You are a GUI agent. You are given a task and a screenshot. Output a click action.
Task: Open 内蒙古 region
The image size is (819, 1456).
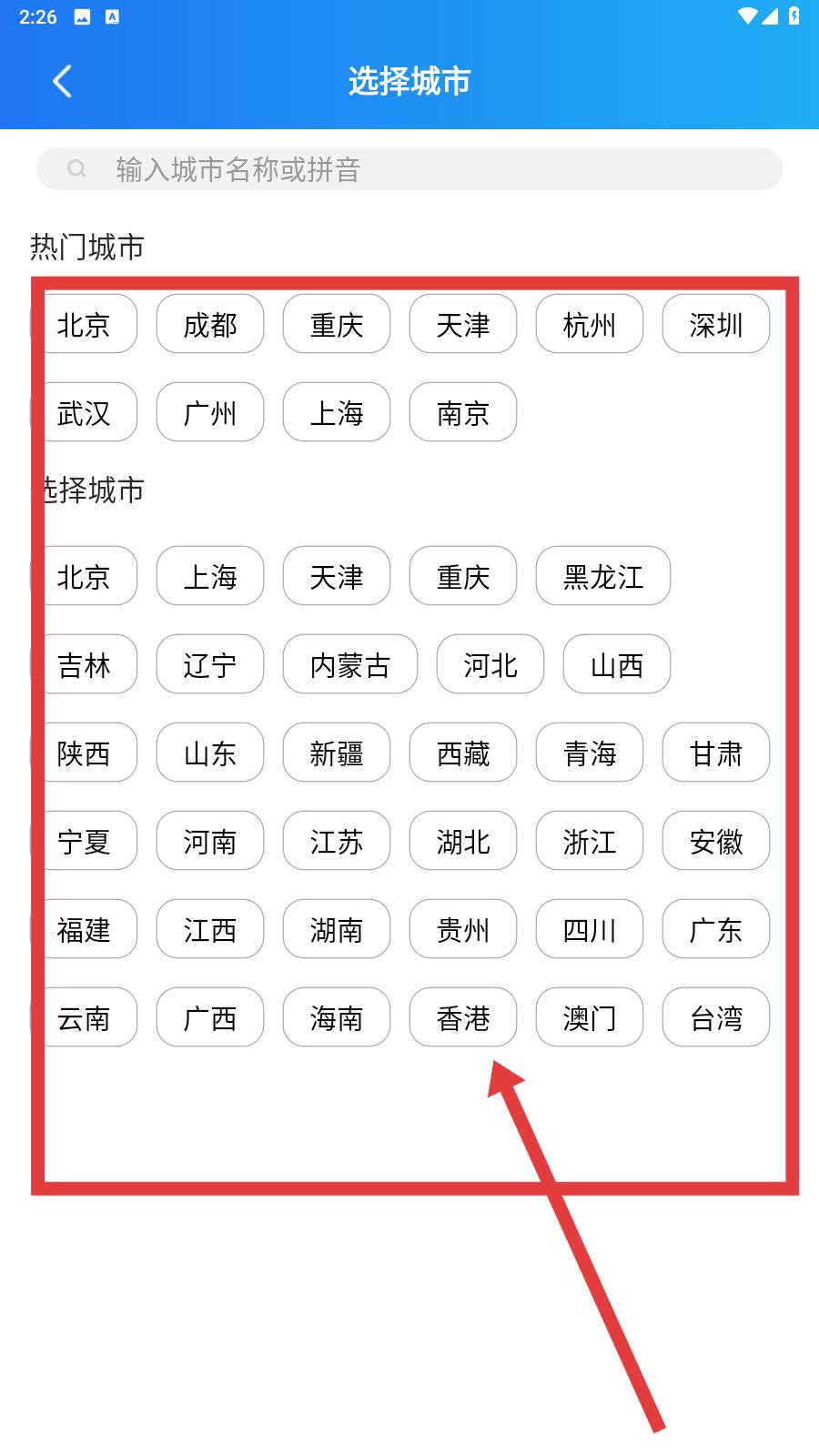[x=350, y=664]
